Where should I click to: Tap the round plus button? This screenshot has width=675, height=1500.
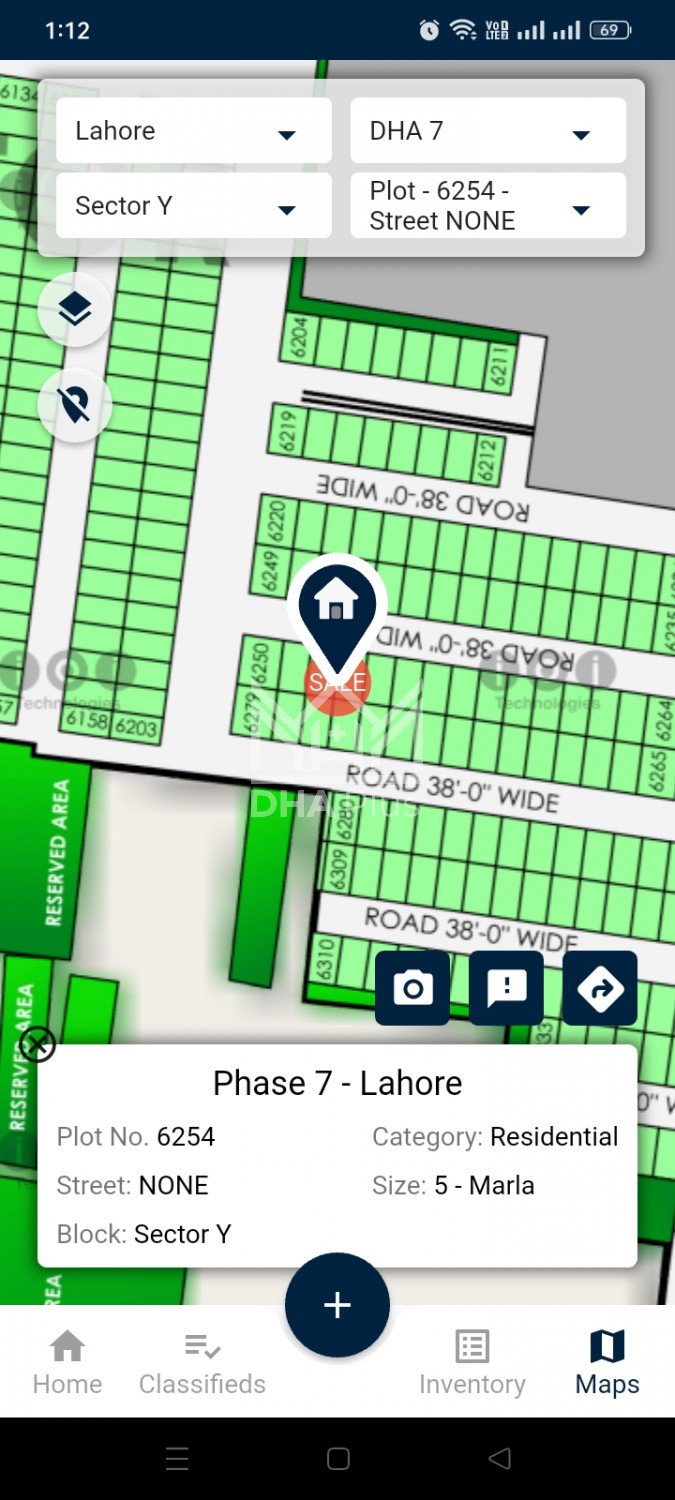(337, 1305)
